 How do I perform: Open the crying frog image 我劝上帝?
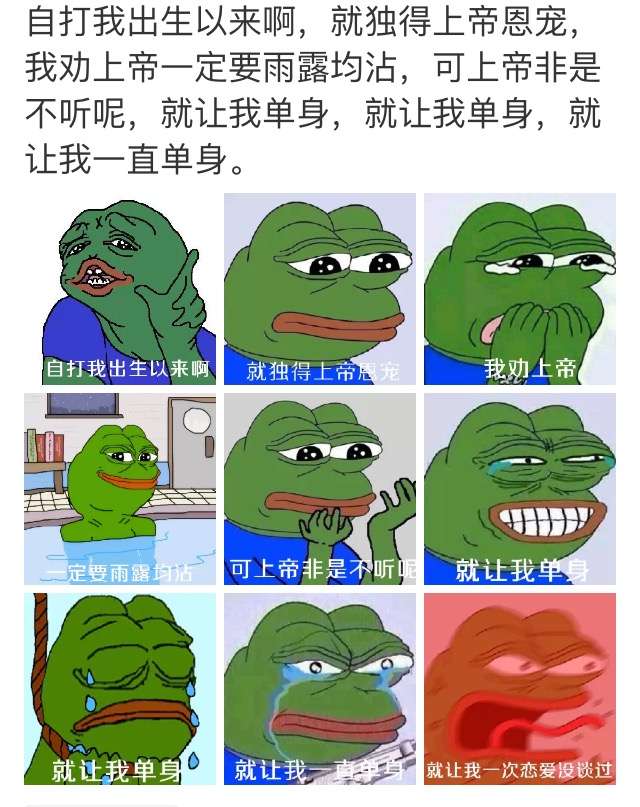click(520, 289)
